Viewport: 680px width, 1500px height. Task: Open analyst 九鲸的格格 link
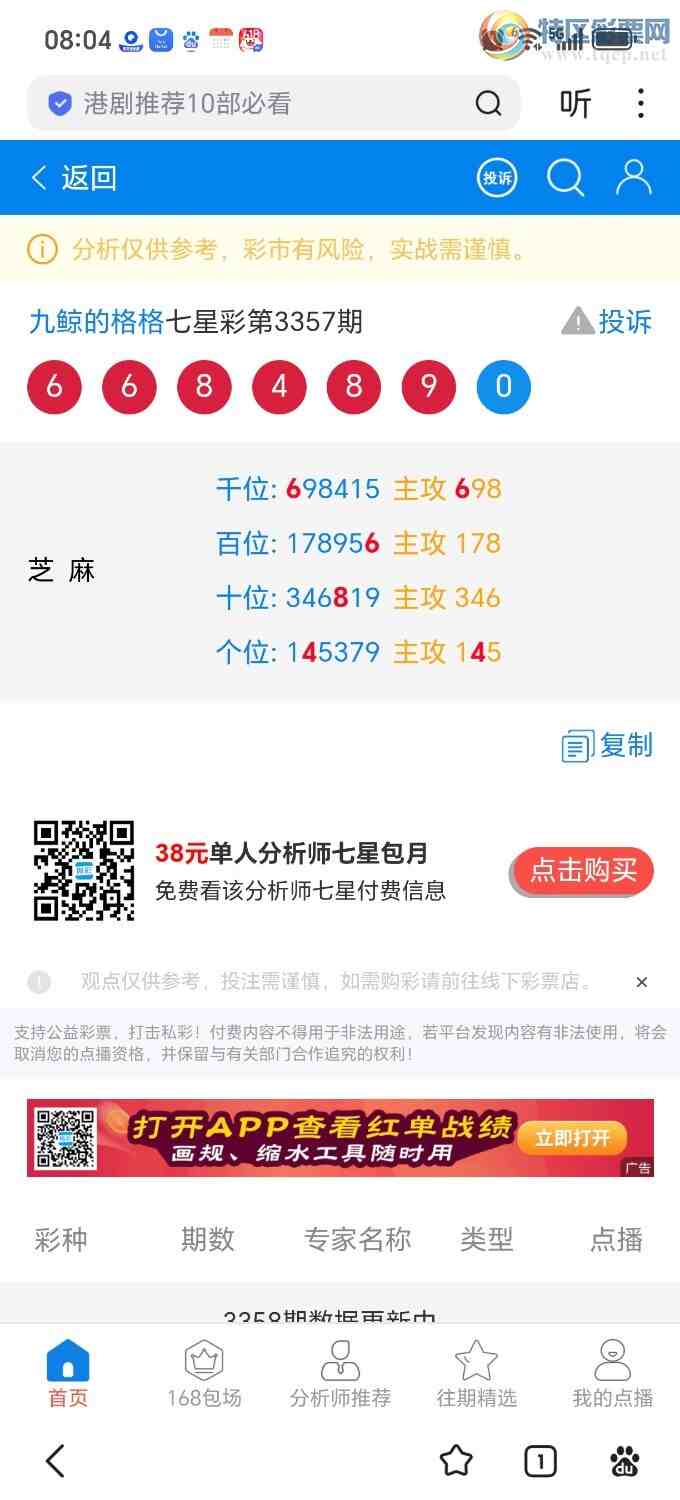tap(96, 322)
